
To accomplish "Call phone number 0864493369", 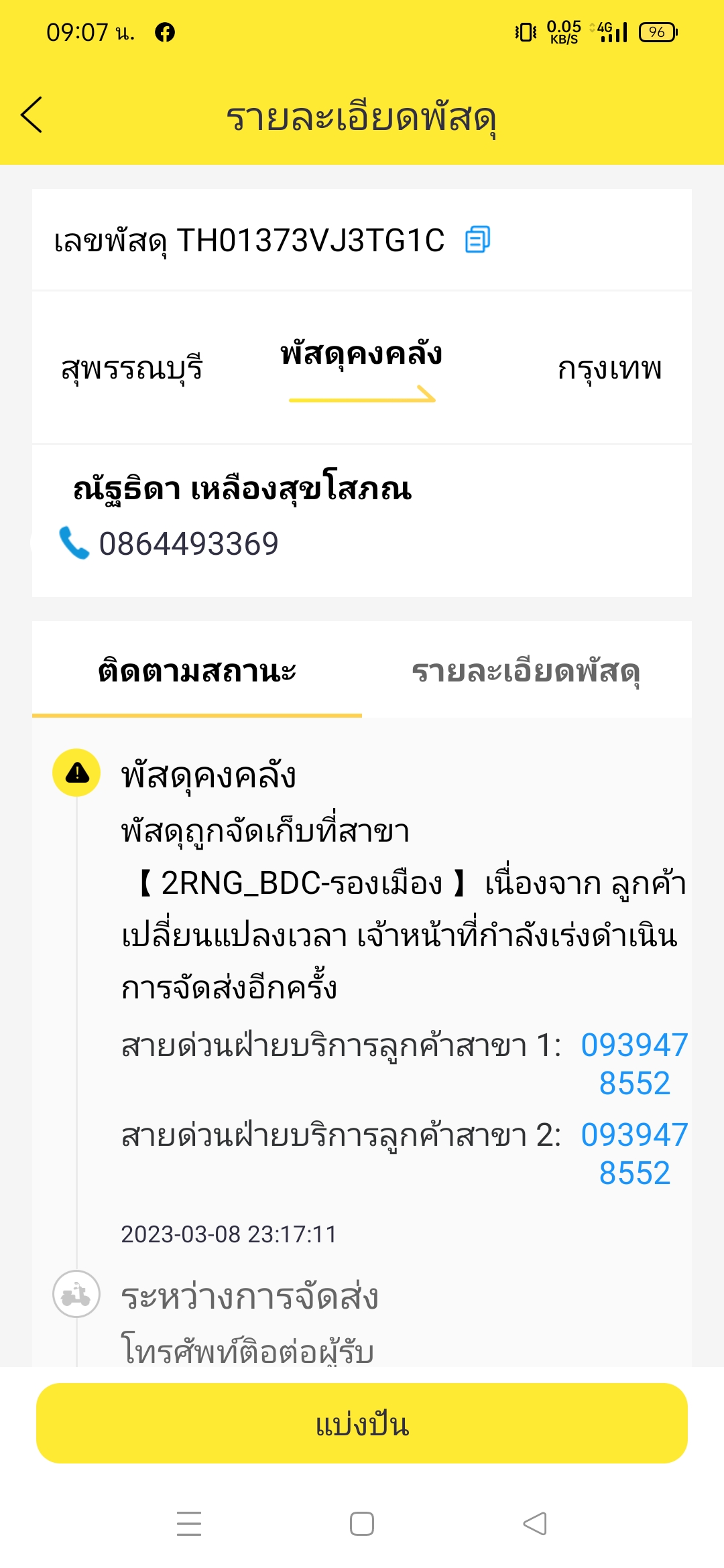I will 188,543.
